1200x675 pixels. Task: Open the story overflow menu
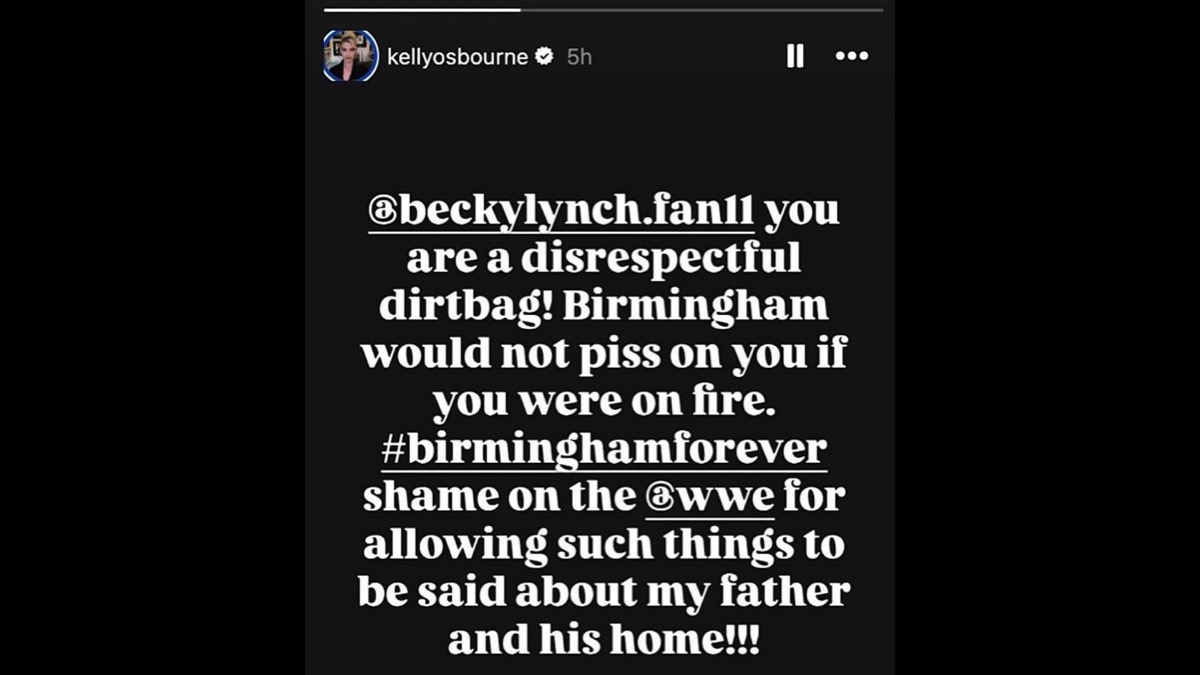[852, 56]
